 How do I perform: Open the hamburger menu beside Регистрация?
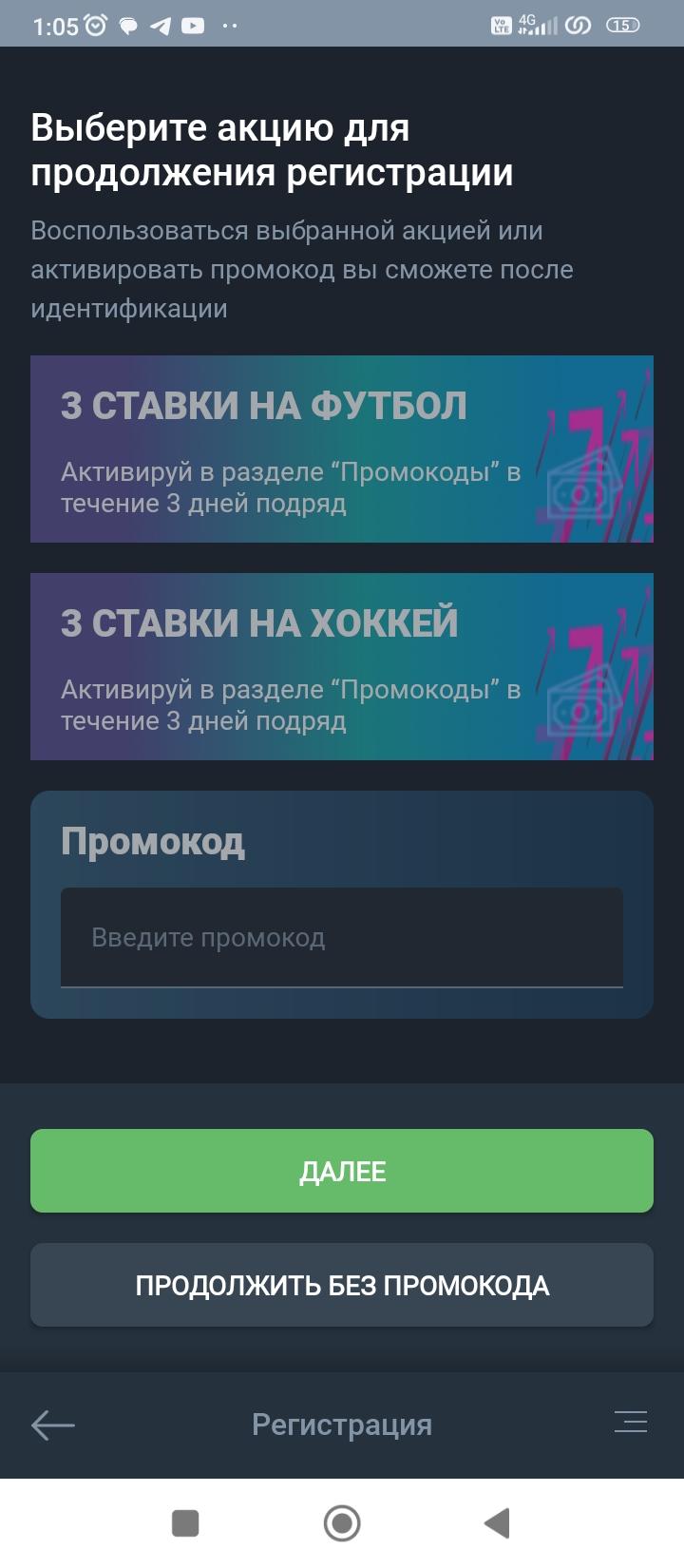pyautogui.click(x=630, y=1423)
